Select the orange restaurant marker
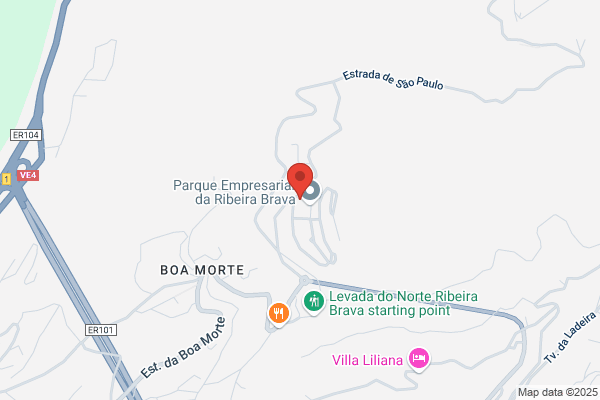Image resolution: width=600 pixels, height=400 pixels. 279,315
